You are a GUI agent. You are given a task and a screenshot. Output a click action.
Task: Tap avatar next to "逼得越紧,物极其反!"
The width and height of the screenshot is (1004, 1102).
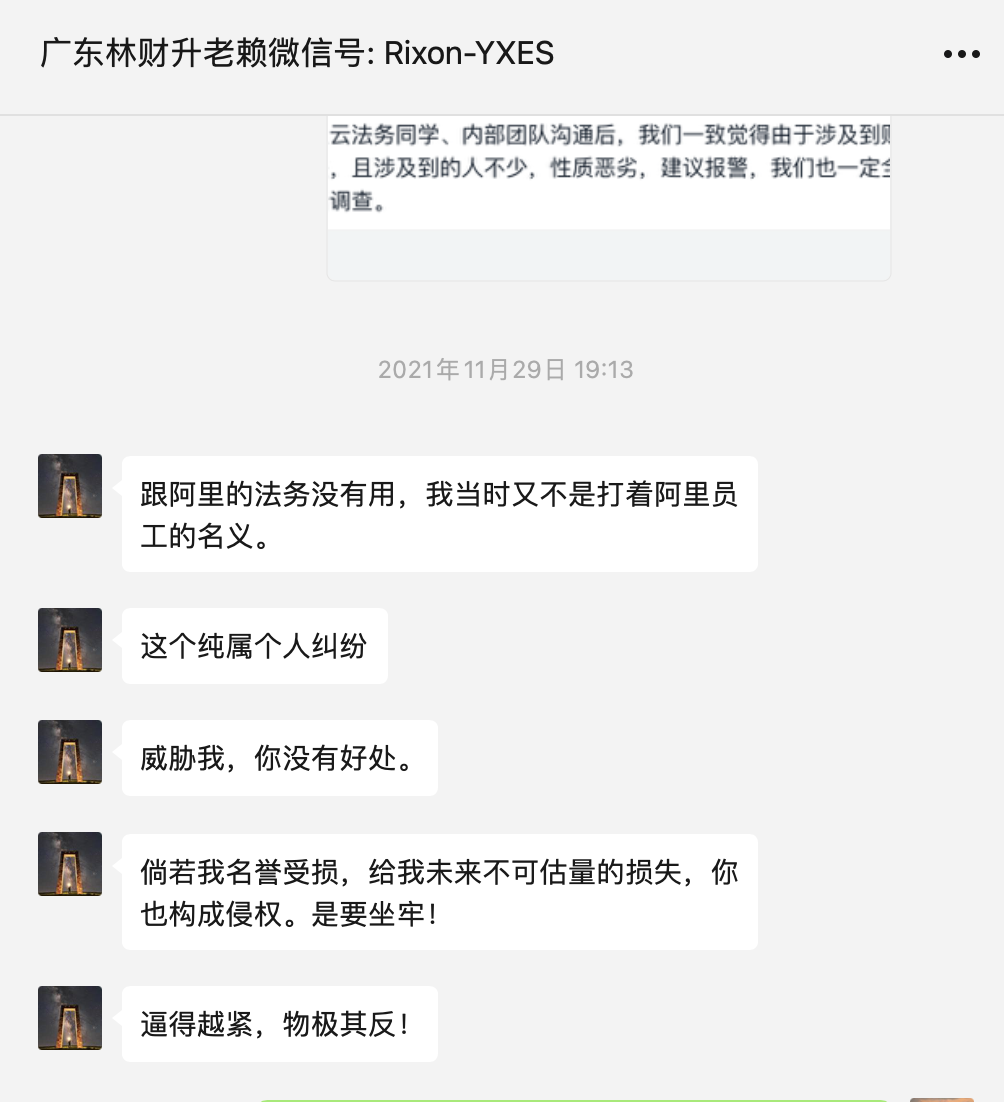click(70, 1018)
